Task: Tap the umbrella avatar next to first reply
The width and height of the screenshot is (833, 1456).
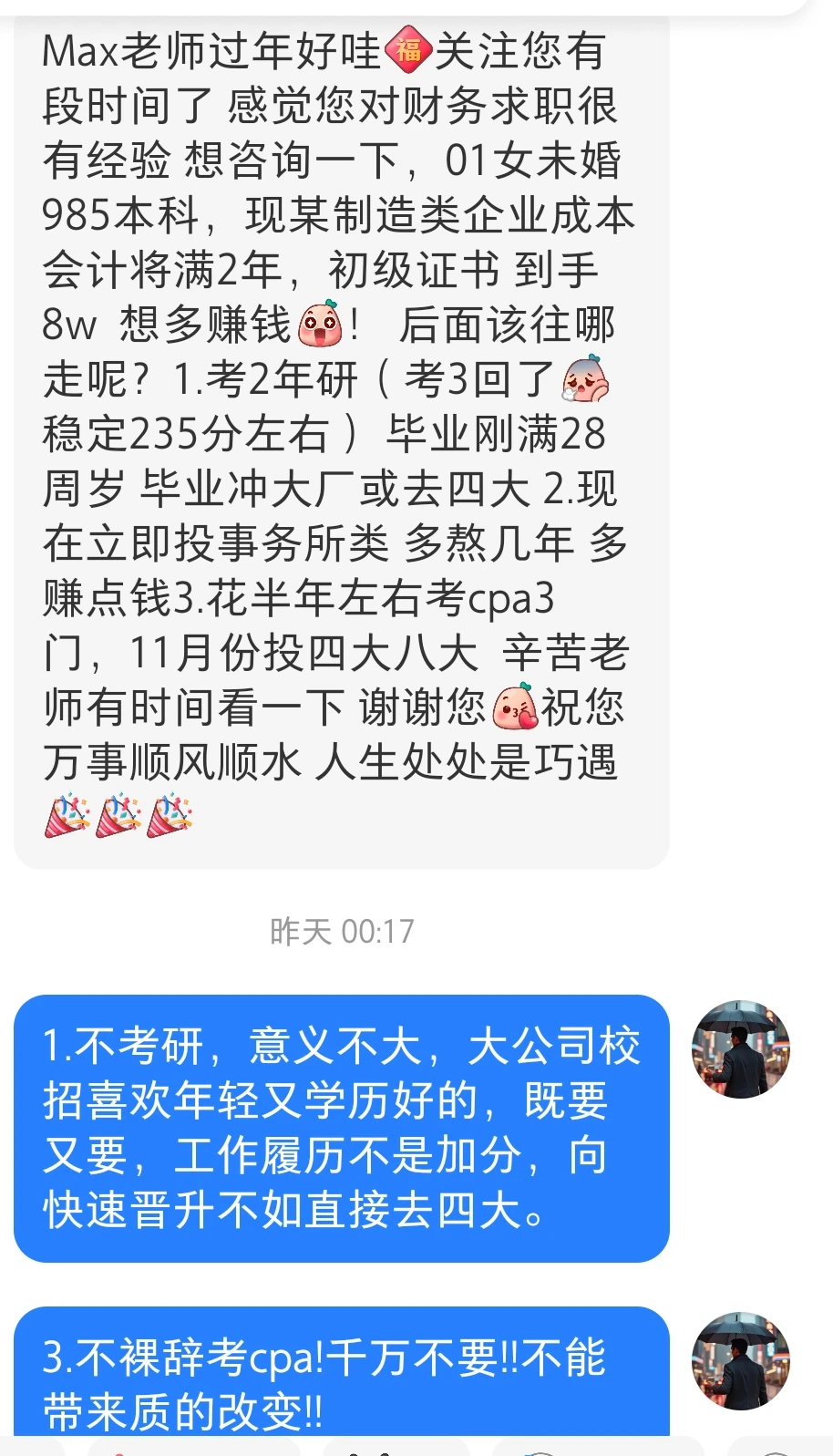Action: (740, 1048)
